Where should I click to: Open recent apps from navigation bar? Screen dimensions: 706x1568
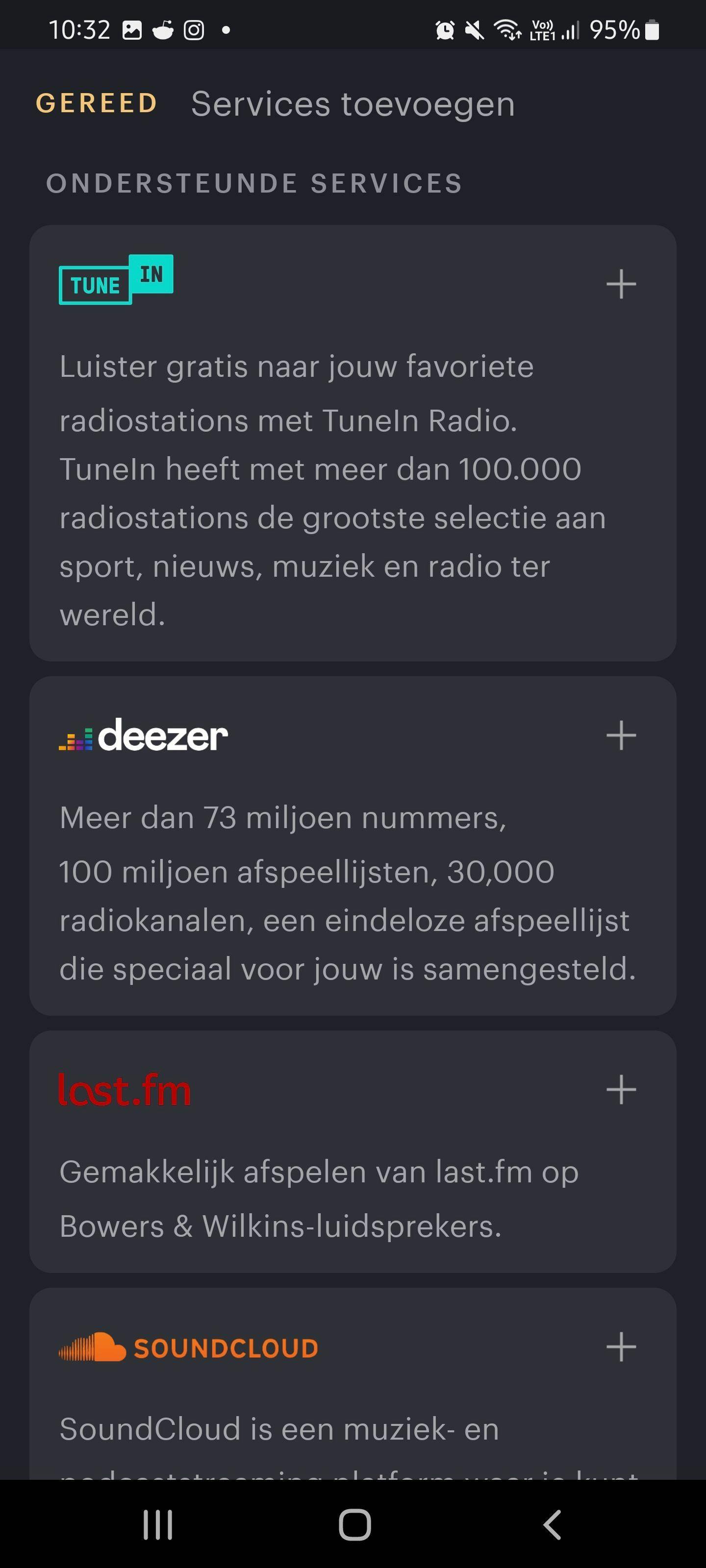(x=158, y=1524)
